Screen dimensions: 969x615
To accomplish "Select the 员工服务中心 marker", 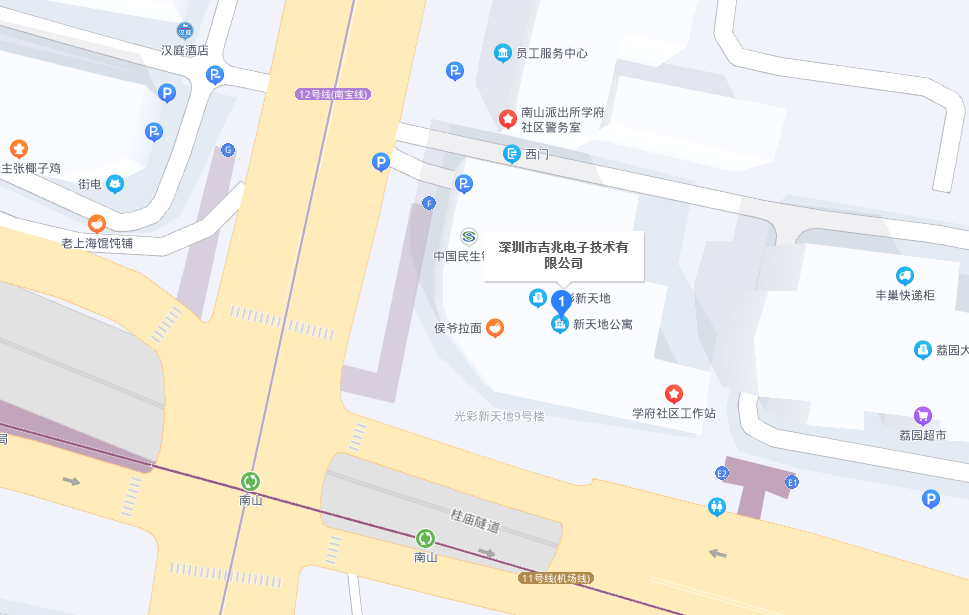I will point(503,53).
